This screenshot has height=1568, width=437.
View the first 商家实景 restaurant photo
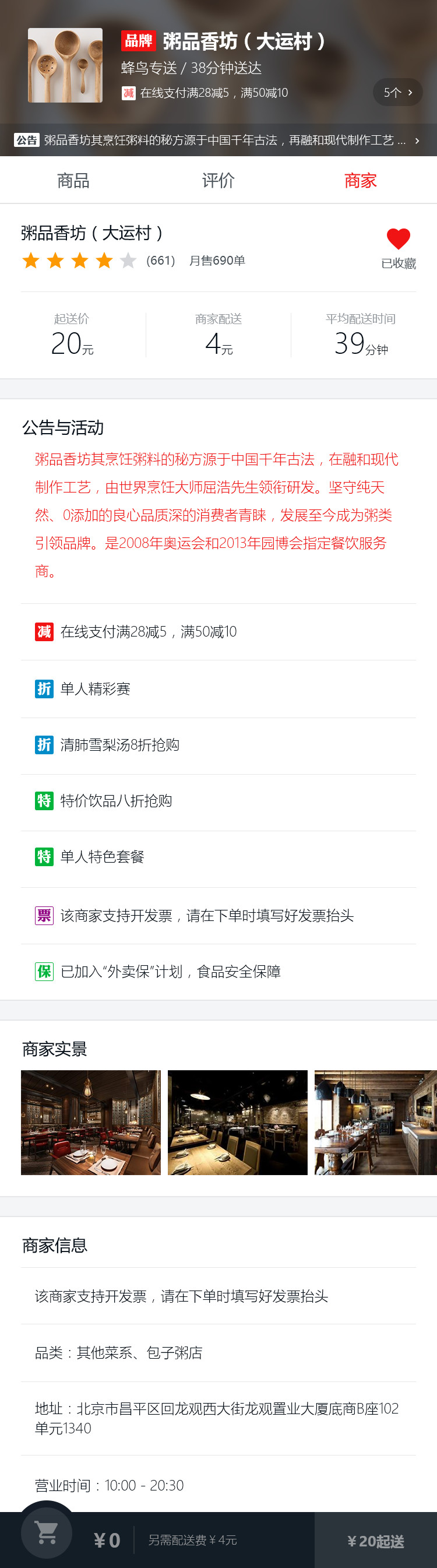click(x=91, y=1123)
